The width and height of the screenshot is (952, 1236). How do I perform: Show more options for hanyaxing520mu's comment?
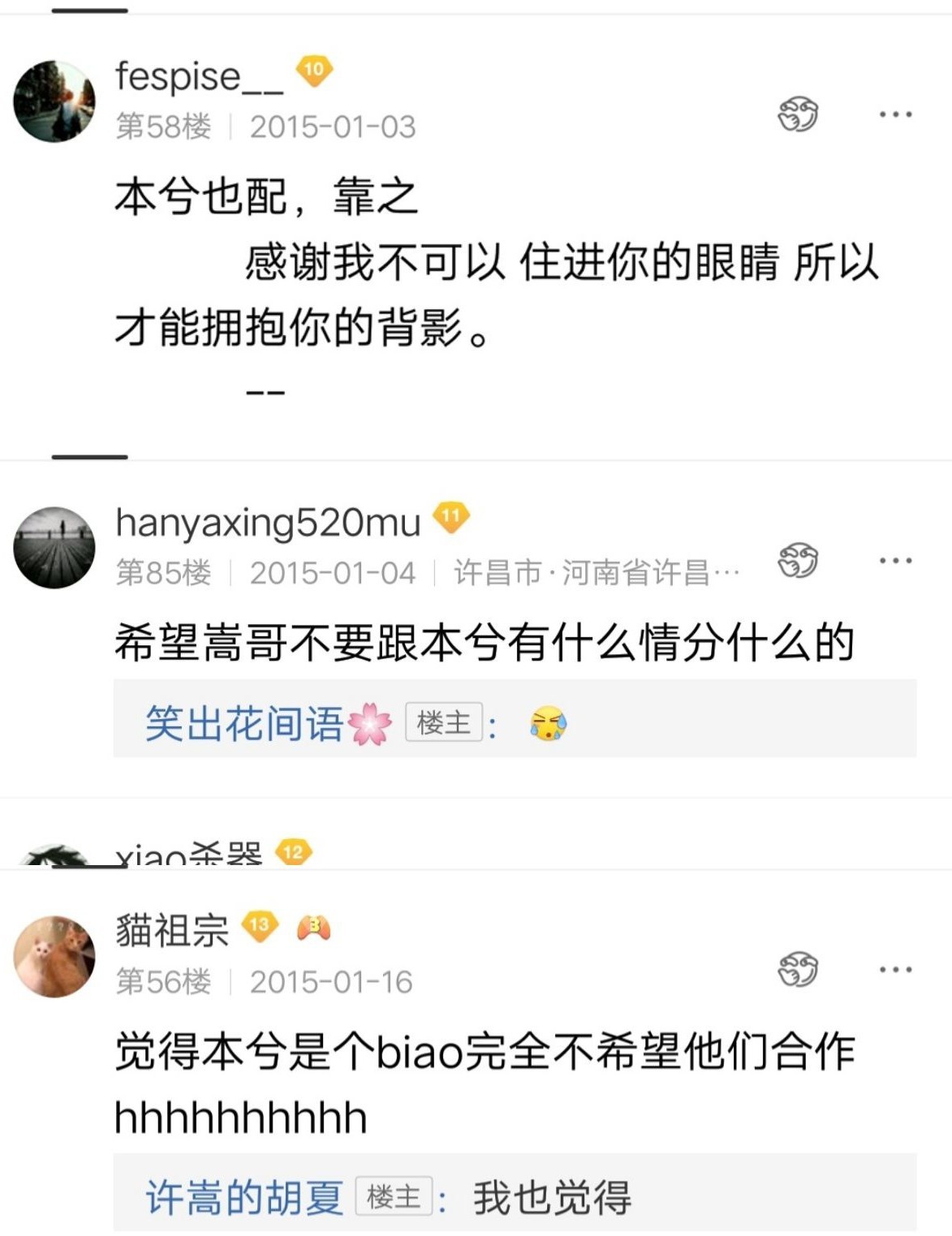coord(895,561)
